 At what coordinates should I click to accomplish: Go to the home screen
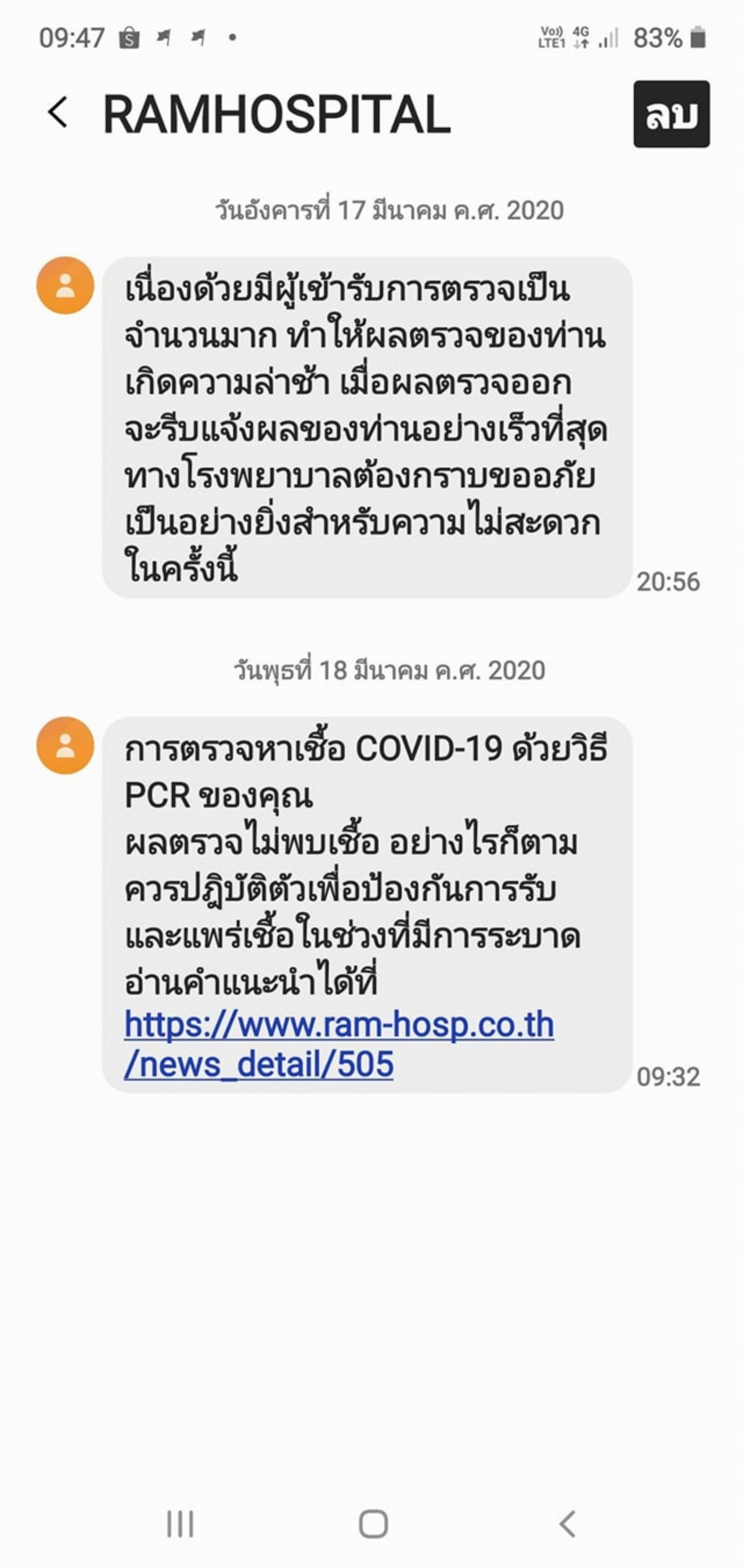click(x=373, y=1523)
